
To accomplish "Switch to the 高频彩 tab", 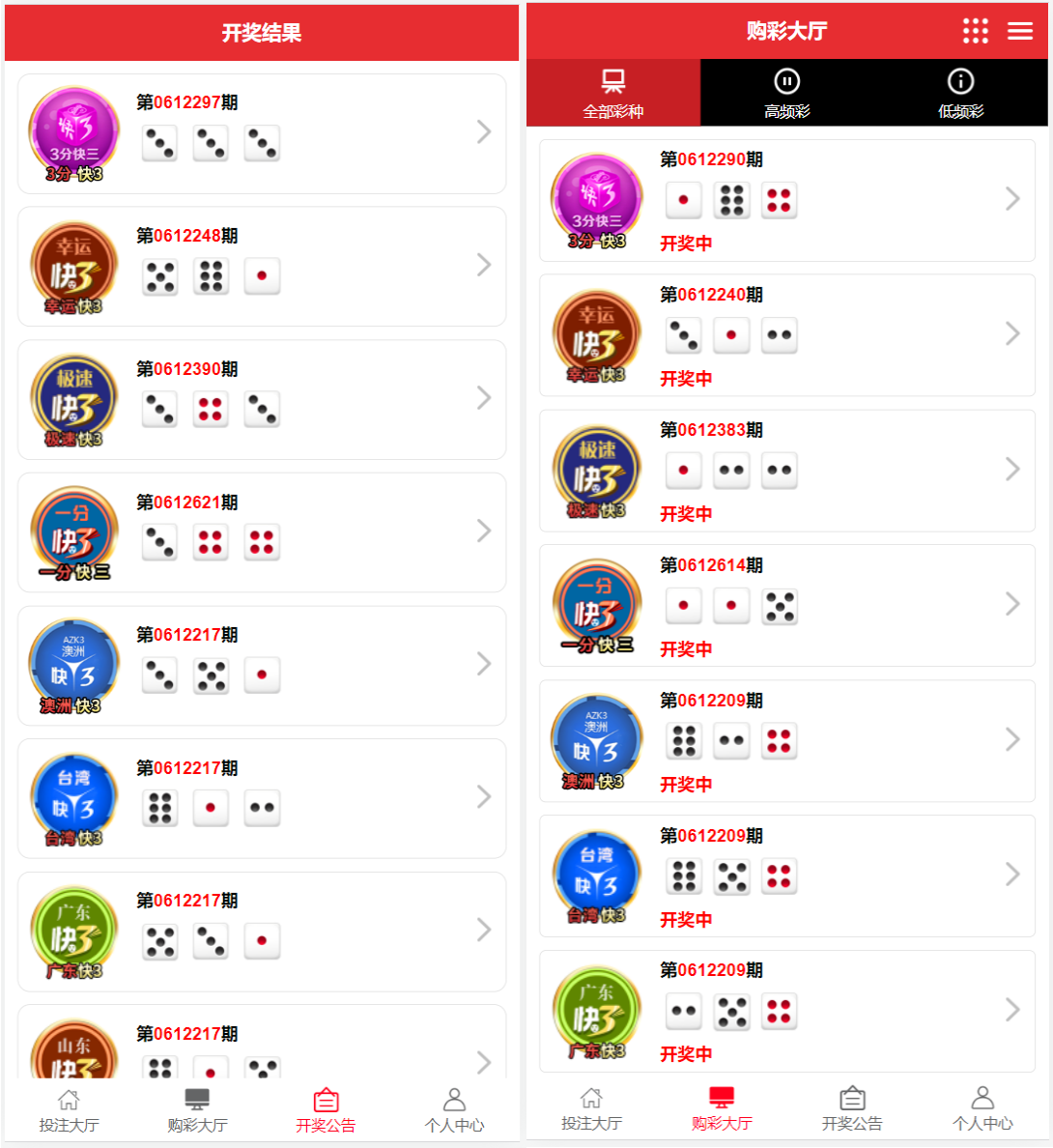I will click(786, 93).
